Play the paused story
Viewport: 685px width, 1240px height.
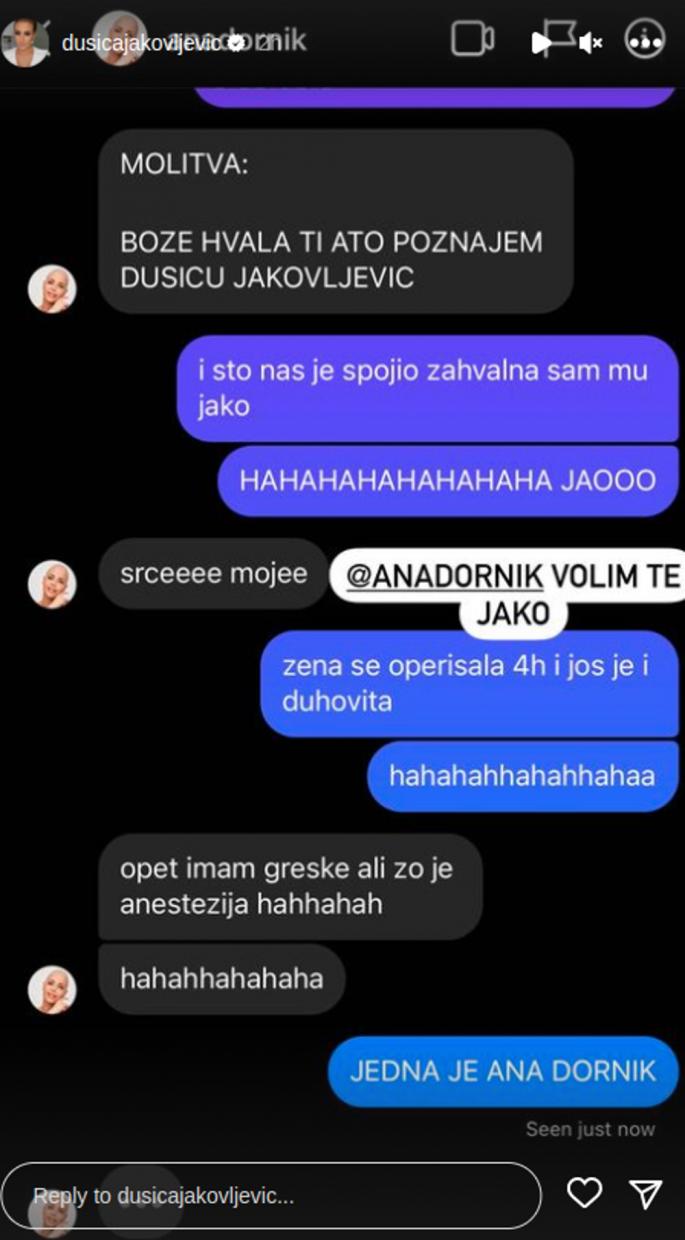[541, 43]
